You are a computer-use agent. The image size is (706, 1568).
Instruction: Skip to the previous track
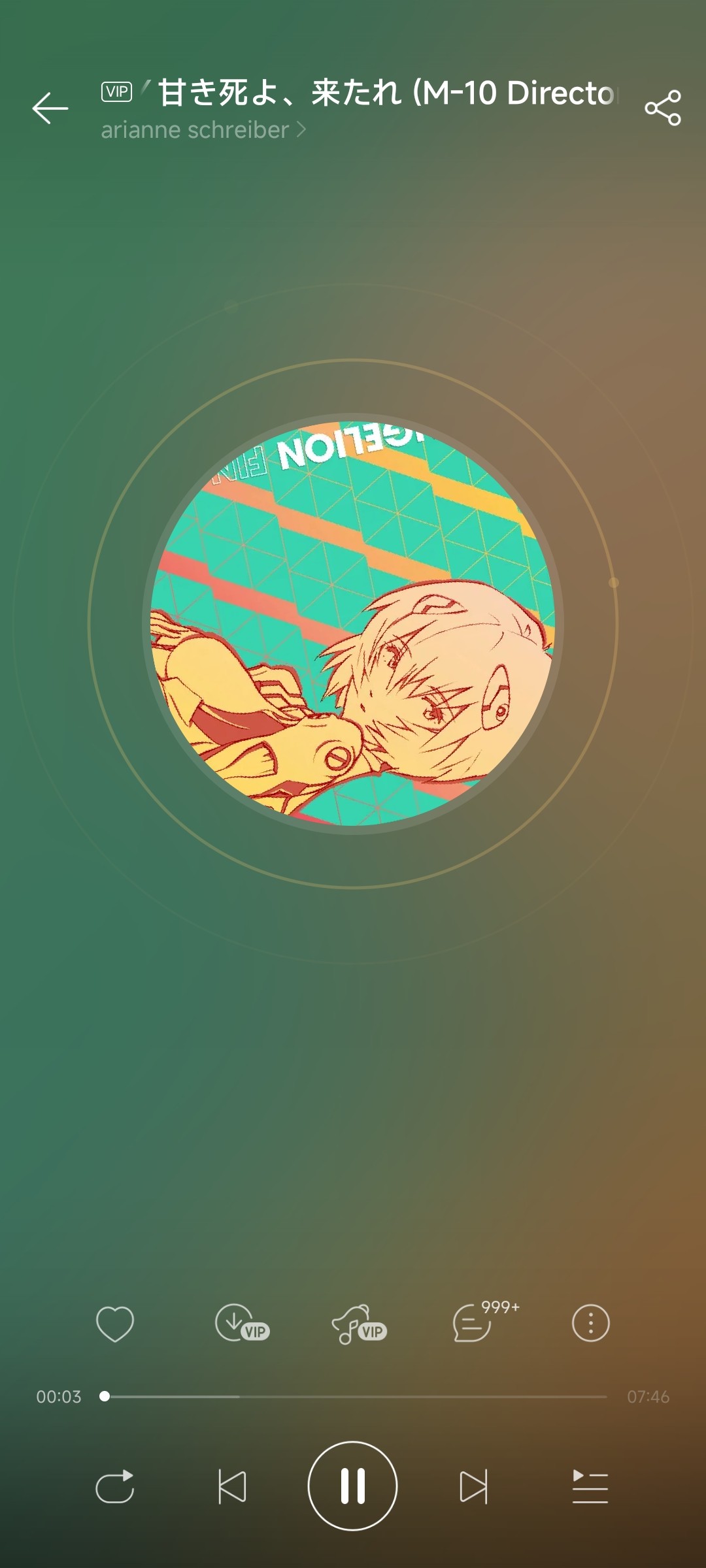coord(232,1486)
